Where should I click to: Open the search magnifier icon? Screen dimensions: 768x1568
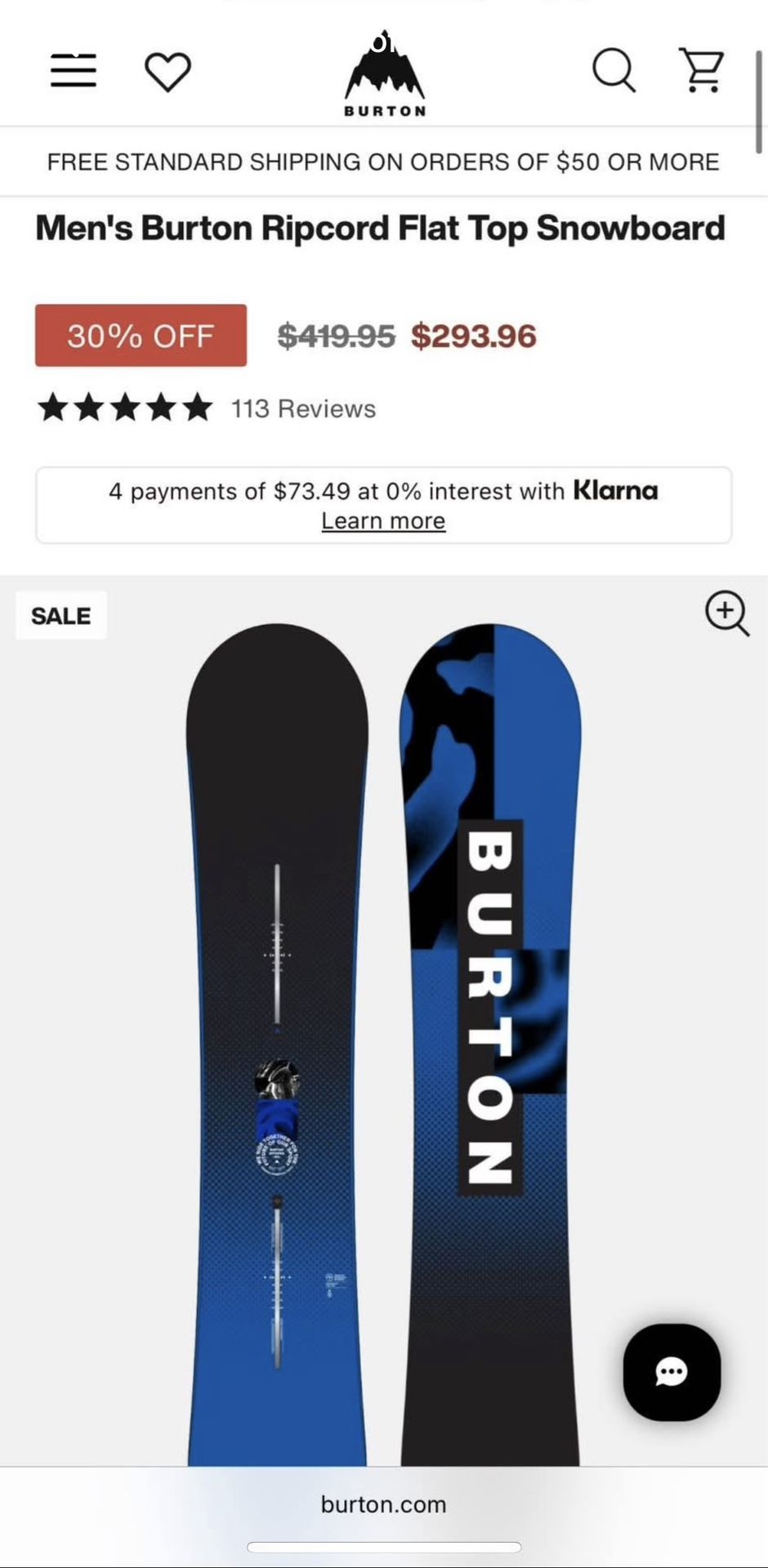click(x=614, y=71)
